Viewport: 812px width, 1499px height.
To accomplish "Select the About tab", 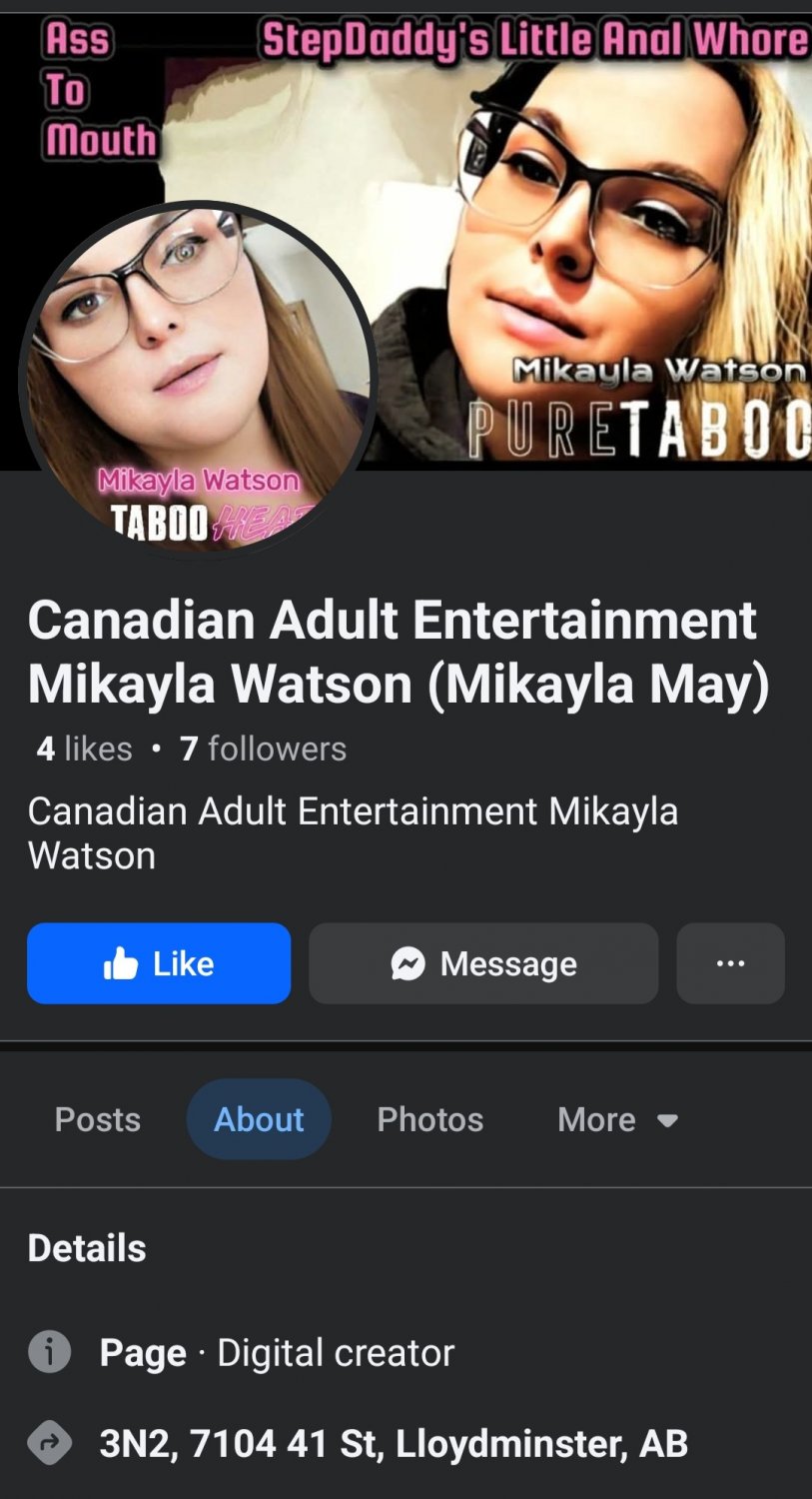I will point(259,1119).
